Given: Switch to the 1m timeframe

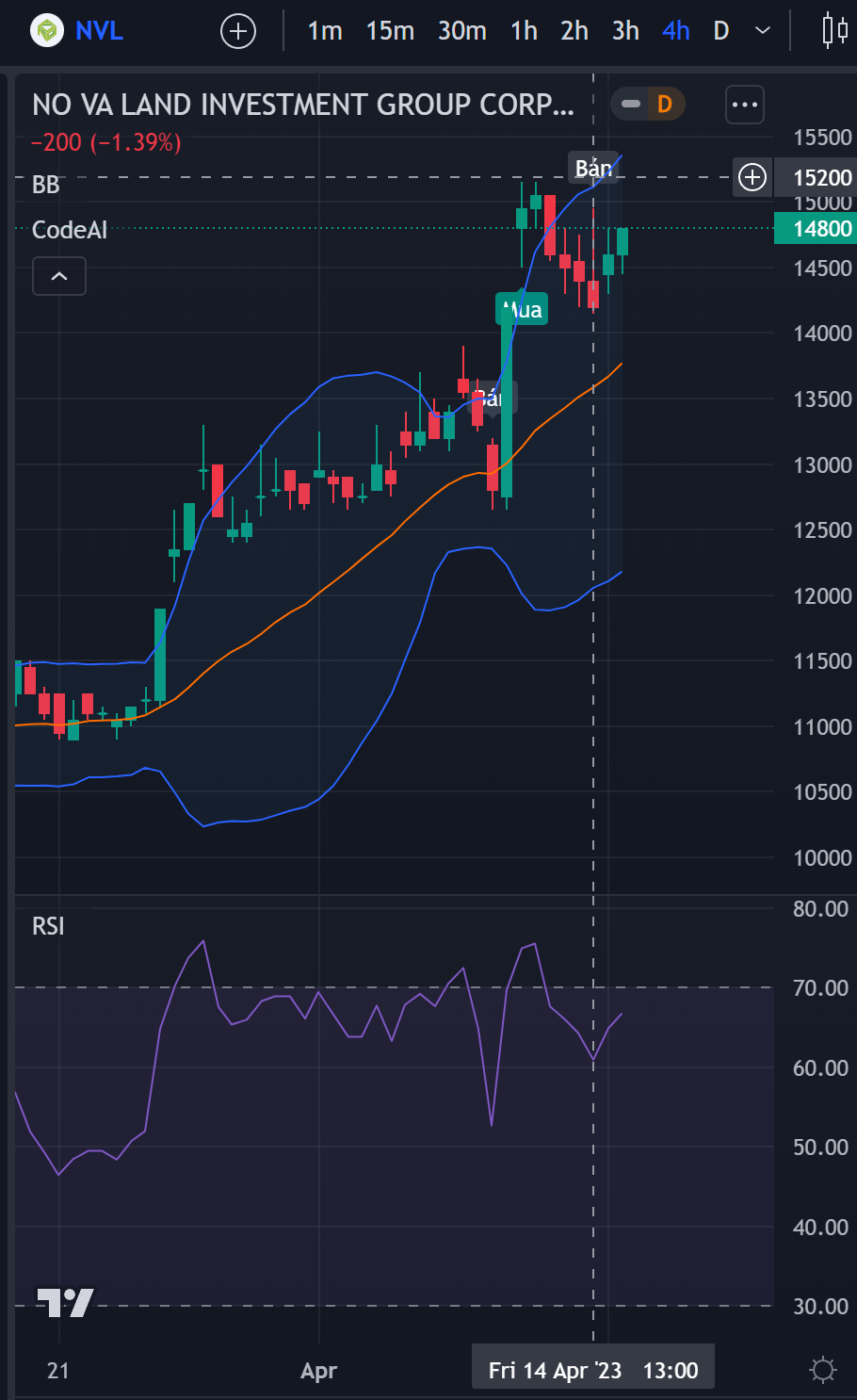Looking at the screenshot, I should [325, 31].
